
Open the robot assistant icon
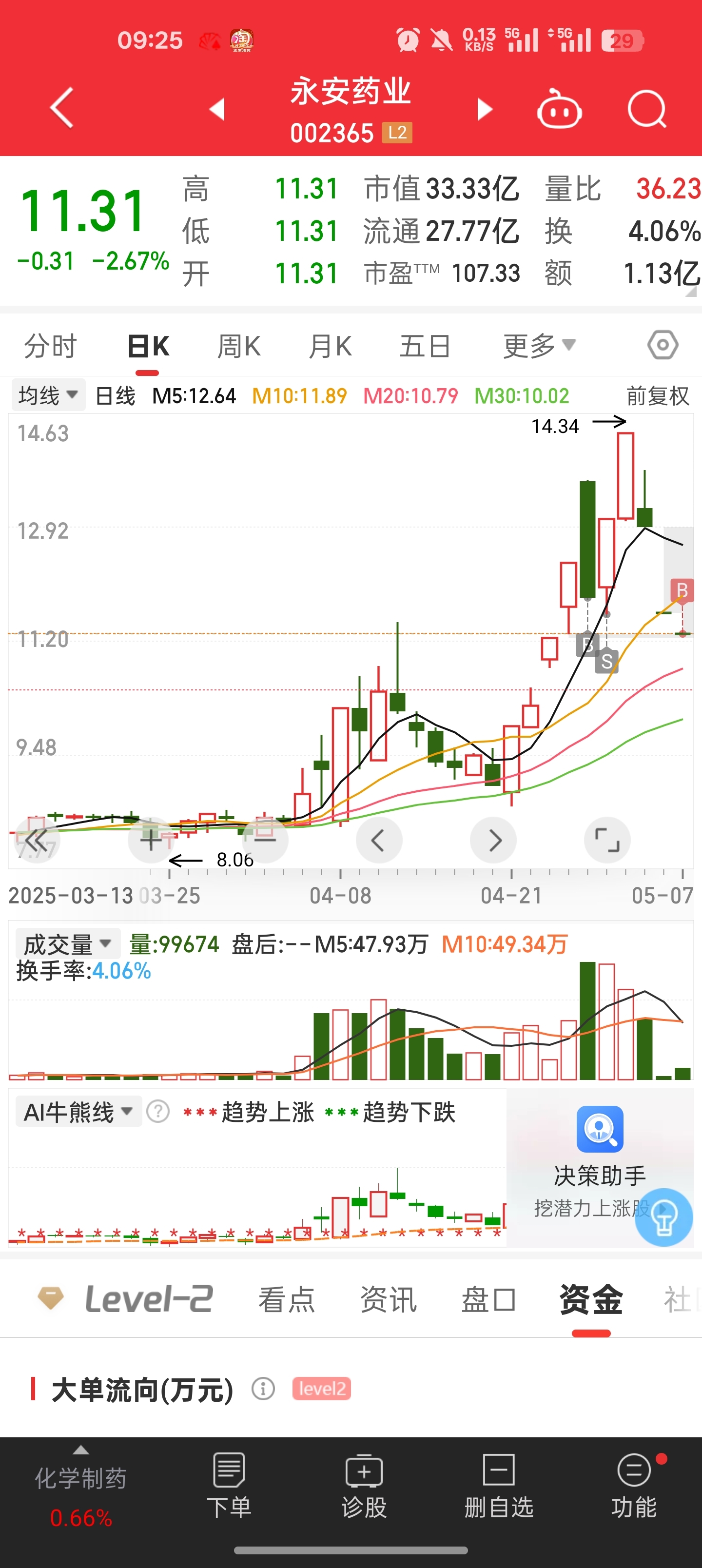(x=559, y=109)
